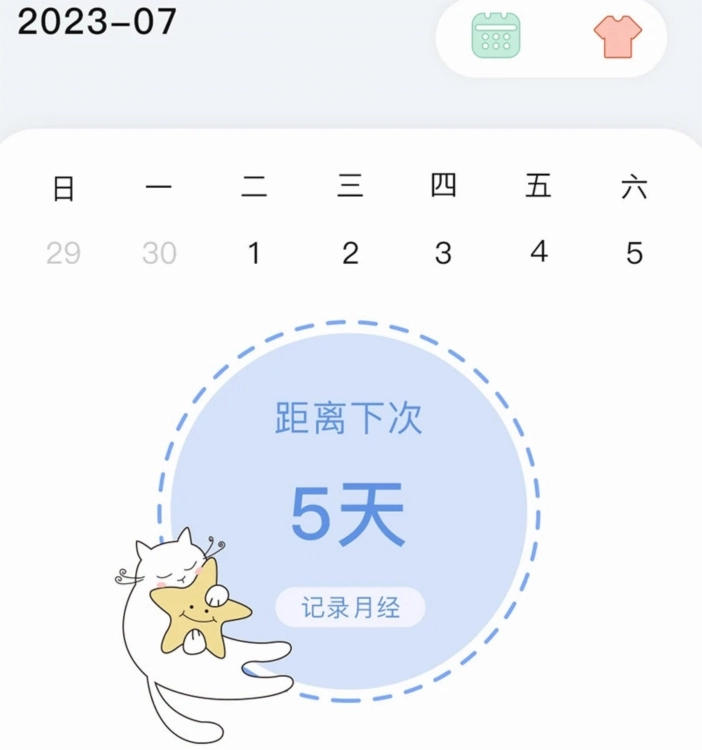702x750 pixels.
Task: Choose date 3 in the calendar
Action: pyautogui.click(x=443, y=253)
